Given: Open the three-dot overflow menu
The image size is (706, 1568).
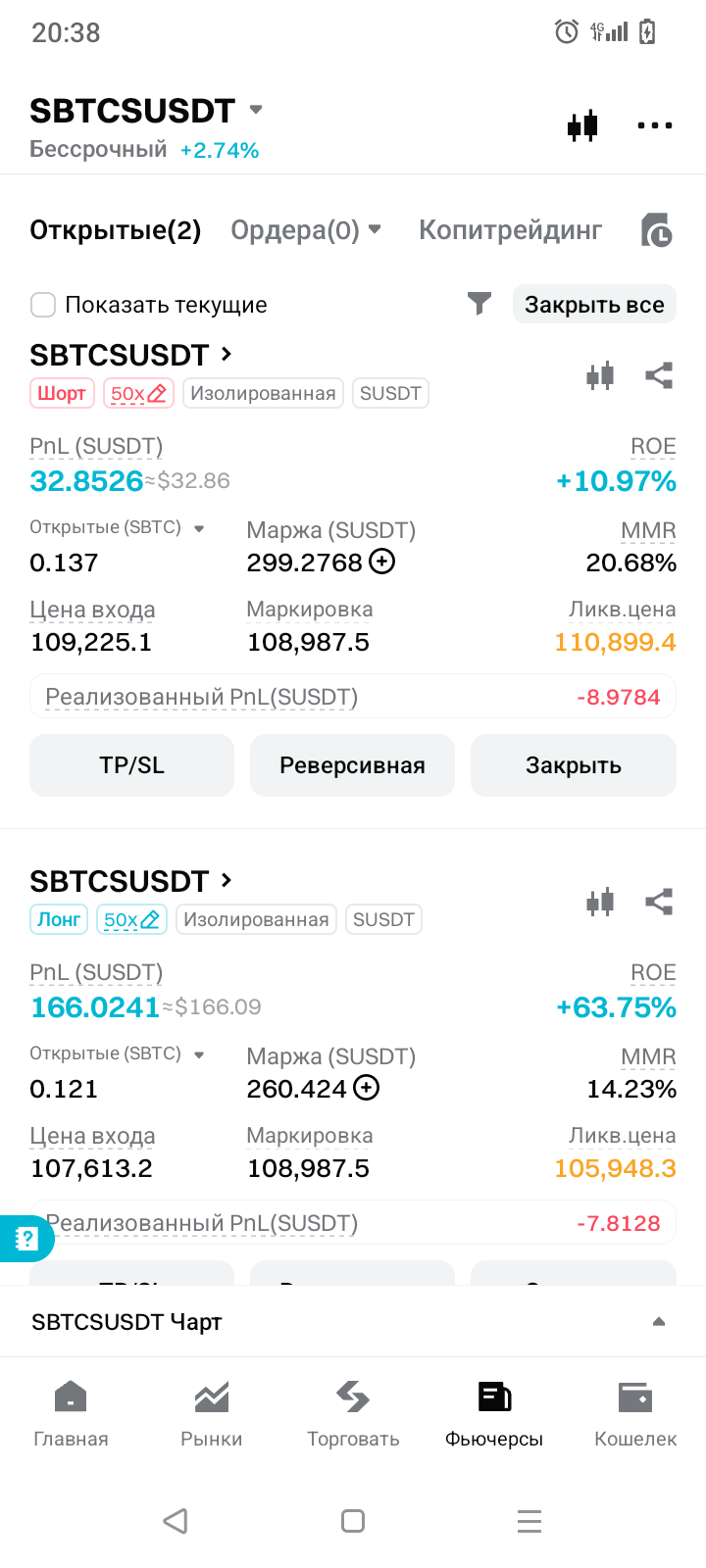Looking at the screenshot, I should [655, 125].
